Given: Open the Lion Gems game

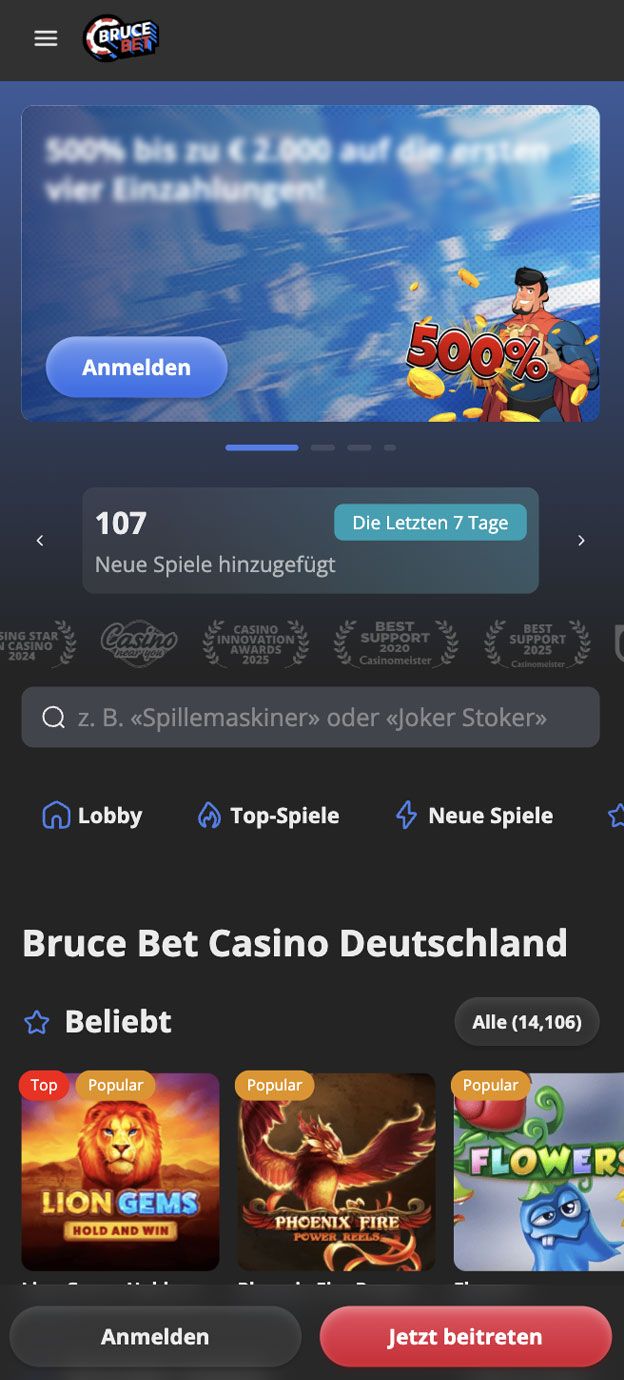Looking at the screenshot, I should tap(120, 1172).
